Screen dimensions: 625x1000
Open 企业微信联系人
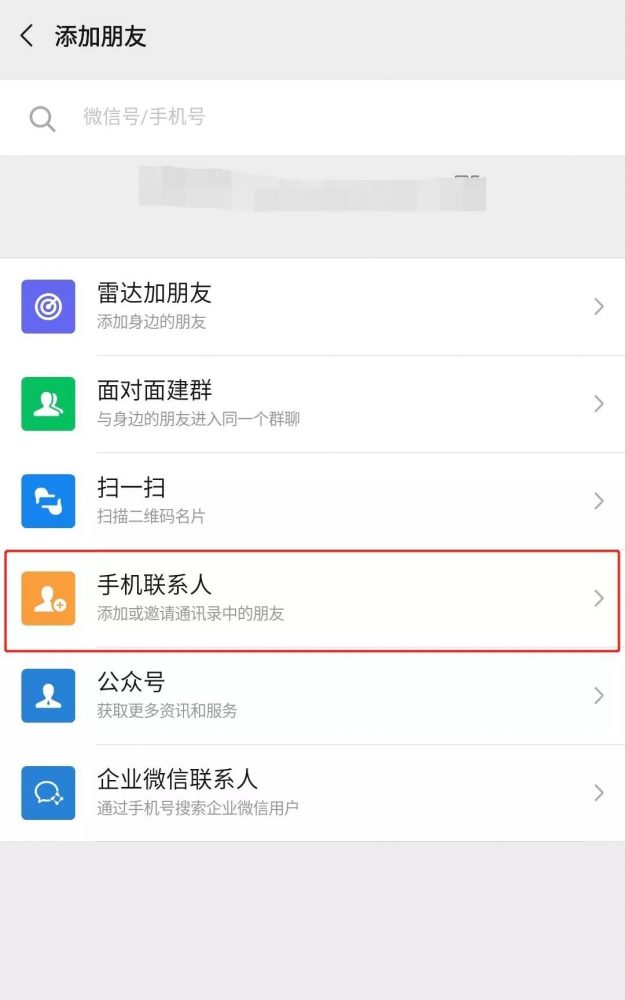tap(312, 792)
